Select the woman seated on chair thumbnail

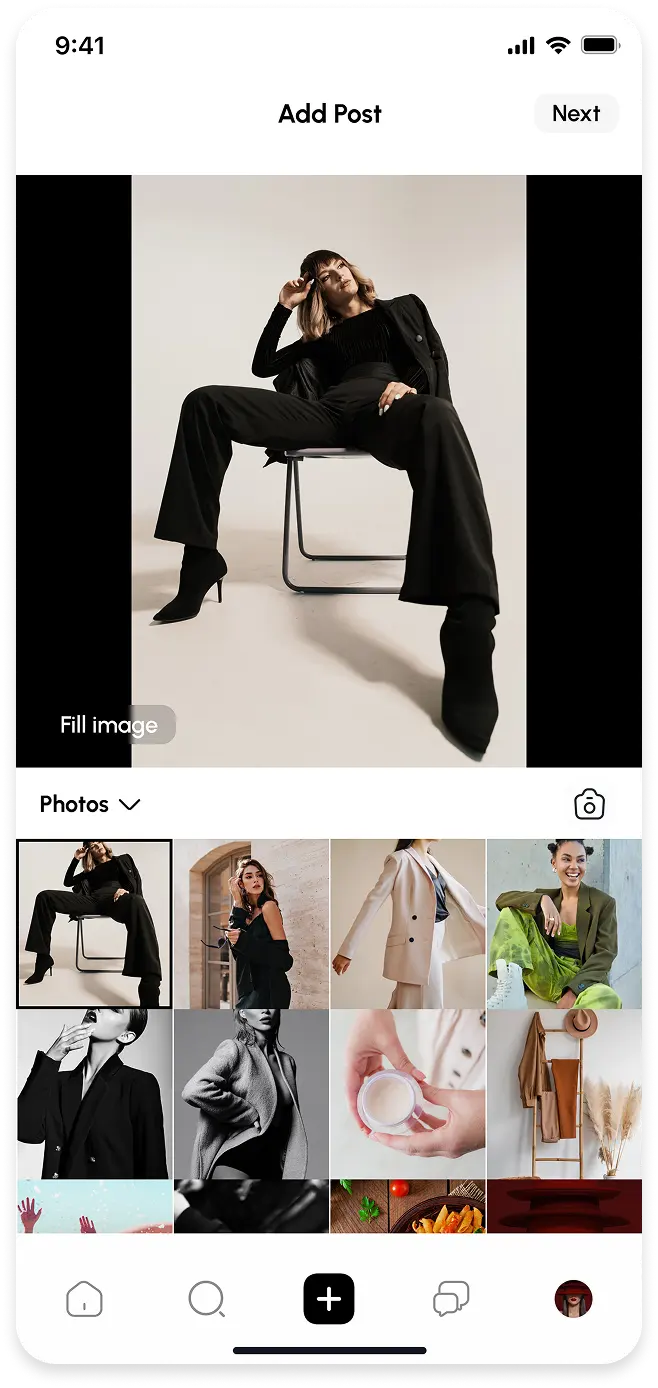pos(94,923)
